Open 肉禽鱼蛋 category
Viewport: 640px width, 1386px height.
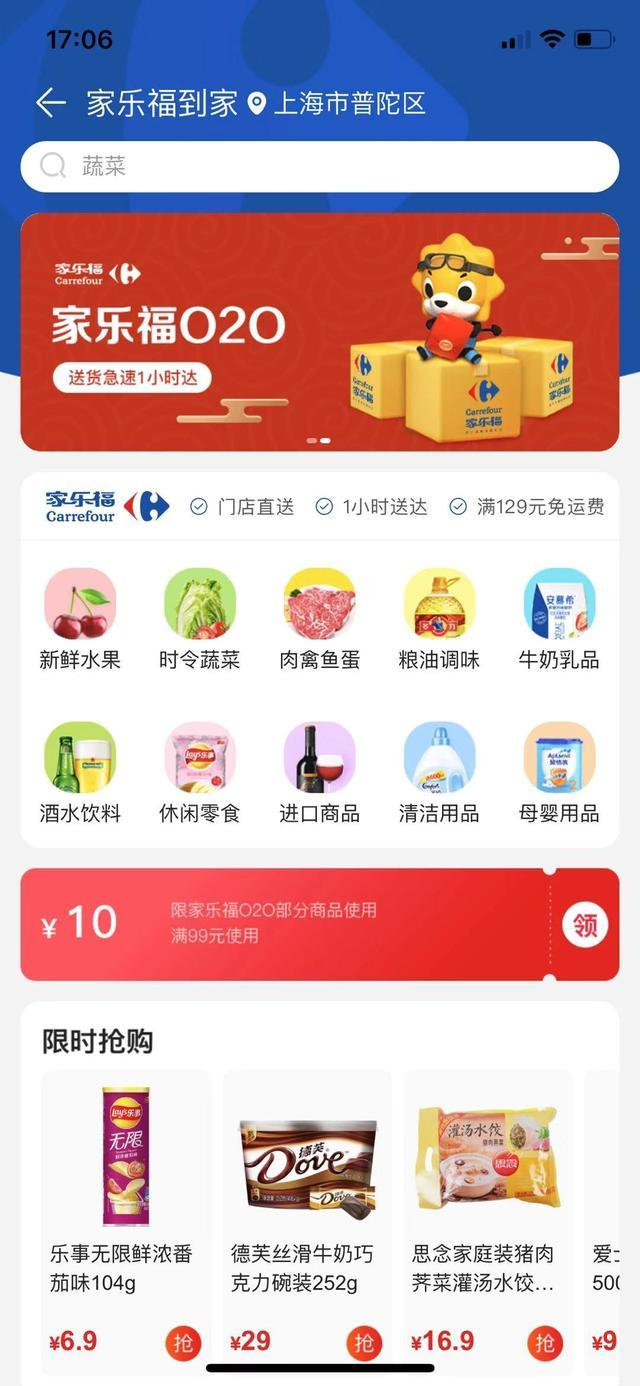(x=320, y=619)
